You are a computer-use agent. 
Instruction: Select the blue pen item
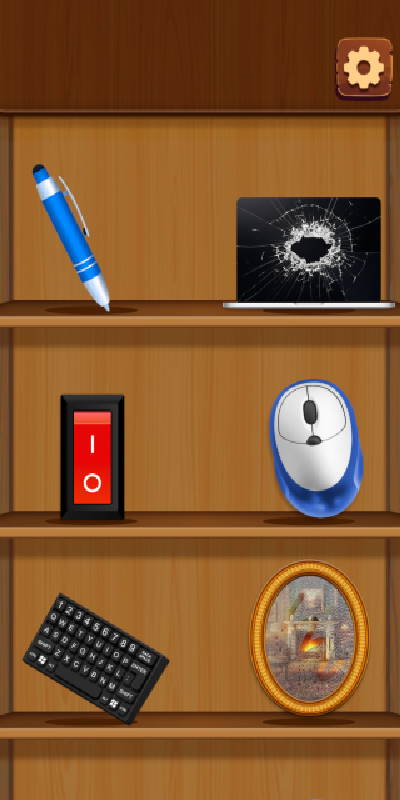tap(71, 237)
